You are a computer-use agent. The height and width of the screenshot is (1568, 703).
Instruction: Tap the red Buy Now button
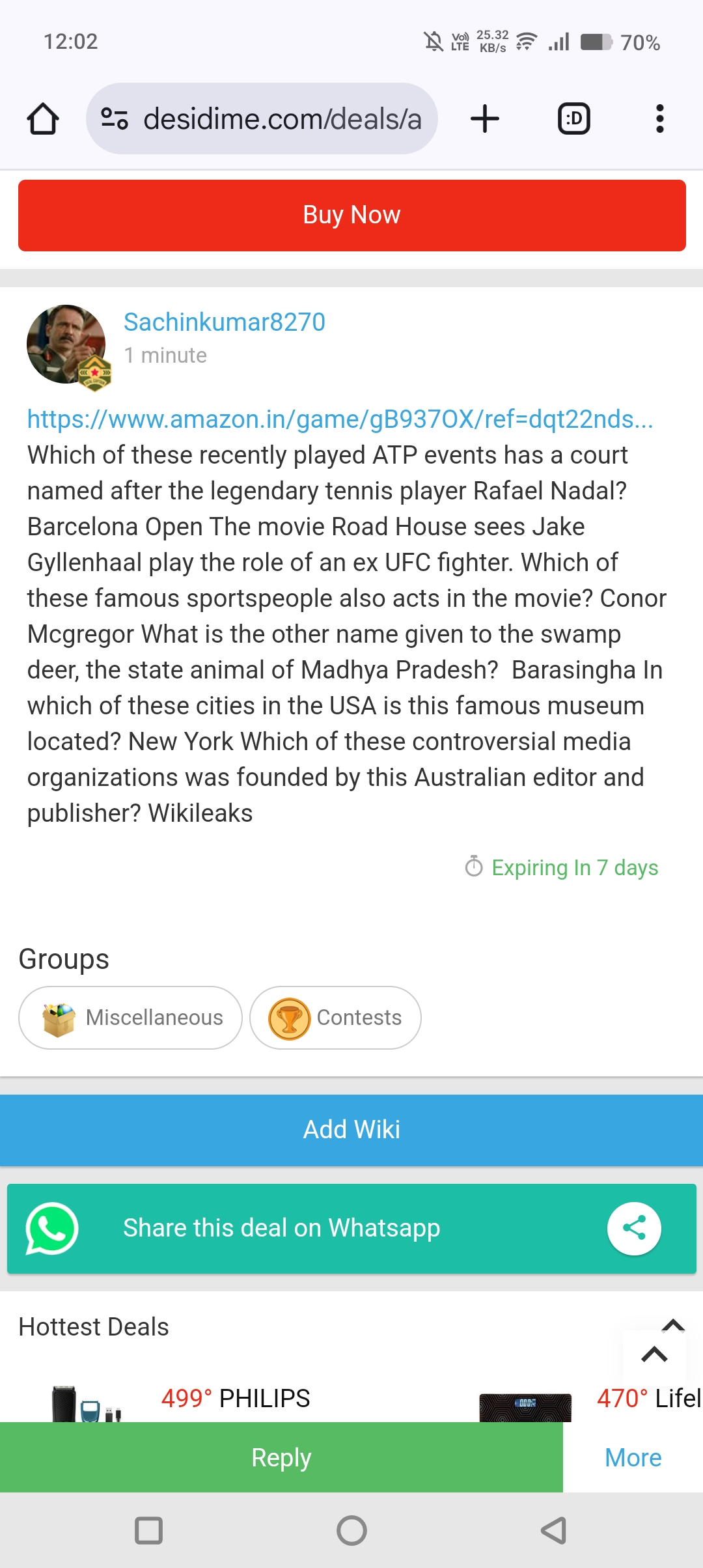(351, 216)
